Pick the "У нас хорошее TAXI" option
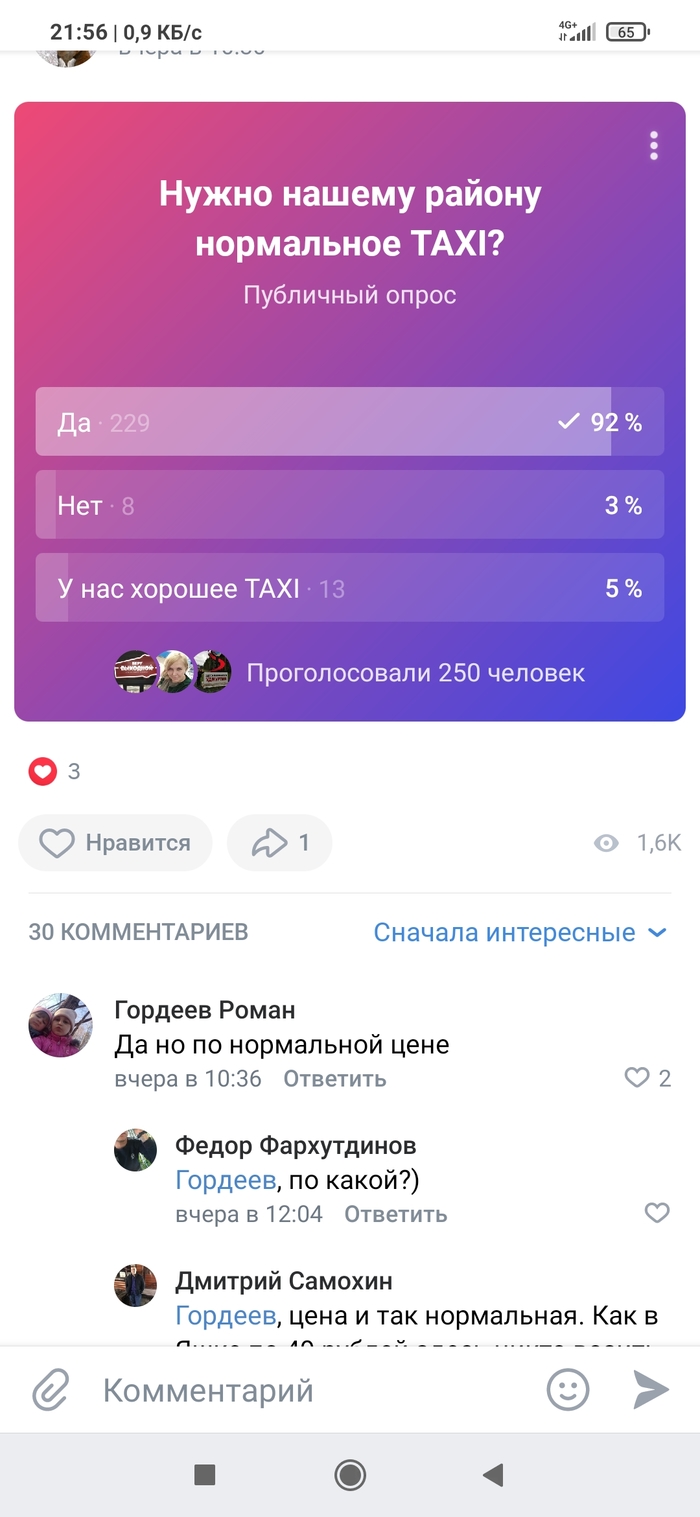The width and height of the screenshot is (700, 1517). 349,588
